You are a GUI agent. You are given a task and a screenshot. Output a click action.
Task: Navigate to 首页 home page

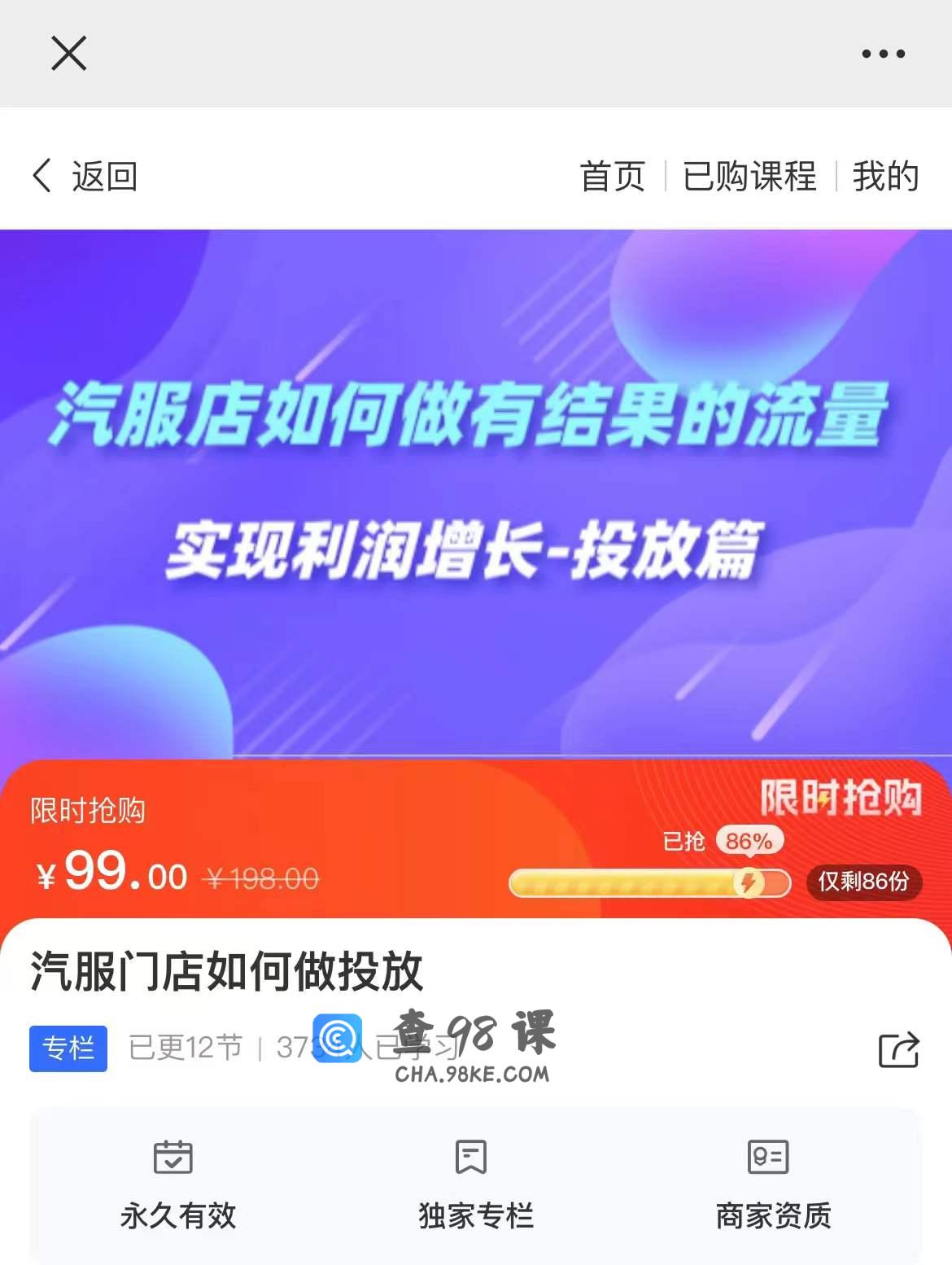click(612, 176)
